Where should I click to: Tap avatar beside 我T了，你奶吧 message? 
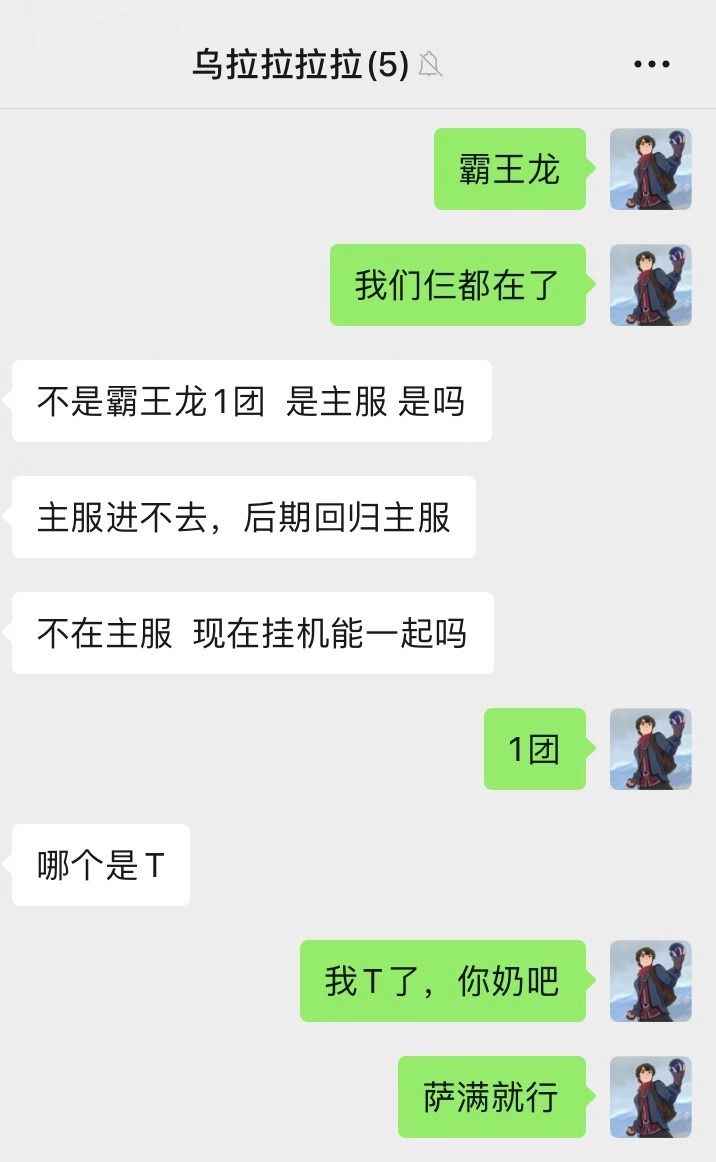(x=651, y=981)
